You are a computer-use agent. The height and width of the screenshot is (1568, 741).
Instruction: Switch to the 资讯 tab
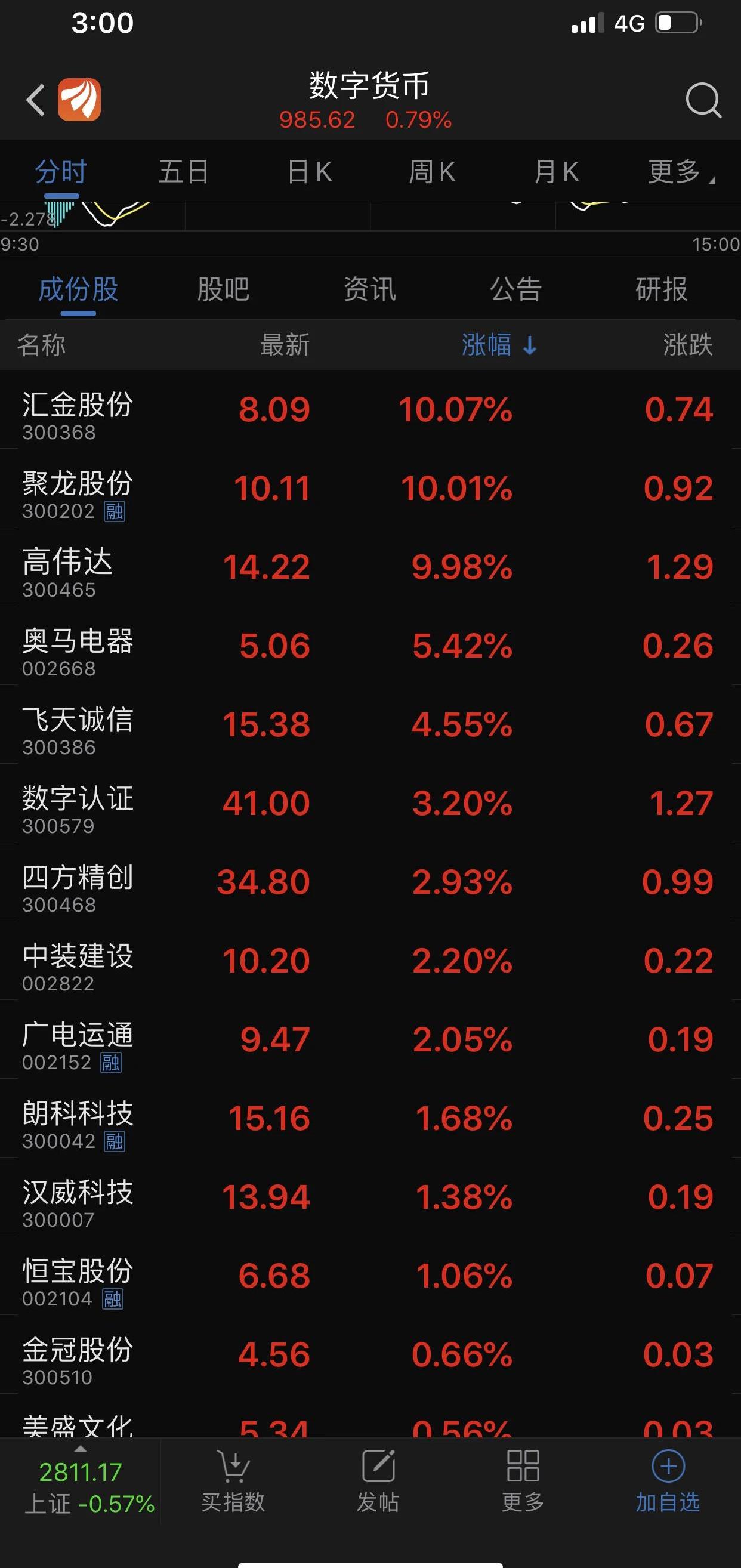click(369, 289)
